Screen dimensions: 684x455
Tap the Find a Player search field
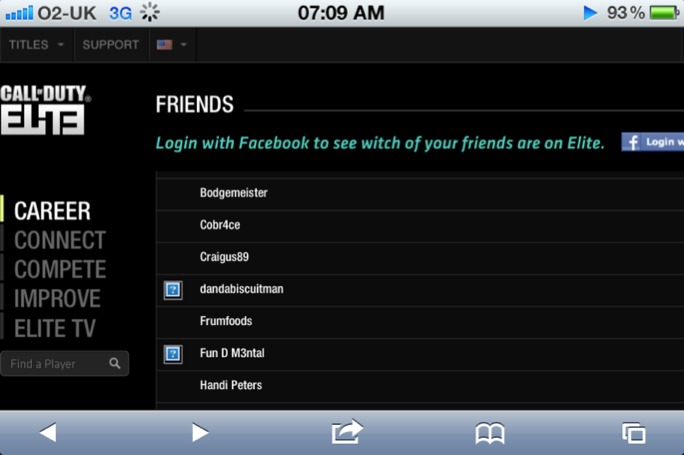click(x=55, y=364)
